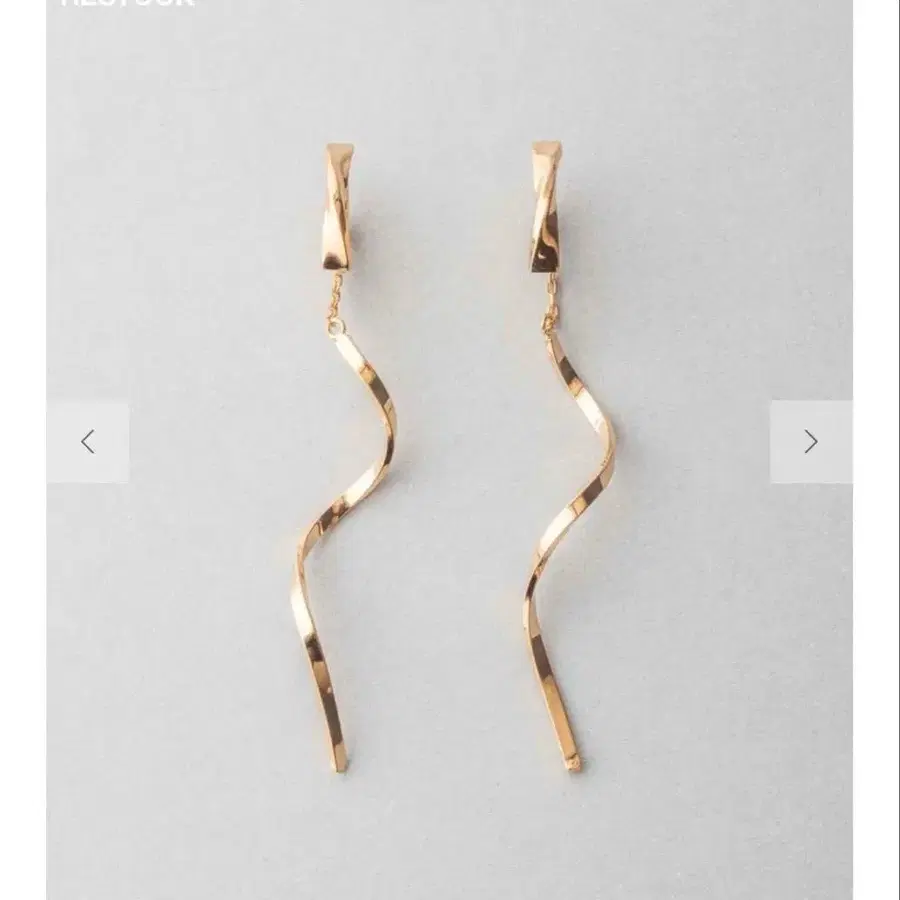Screen dimensions: 900x900
Task: Go to the previous product image
Action: [x=88, y=441]
